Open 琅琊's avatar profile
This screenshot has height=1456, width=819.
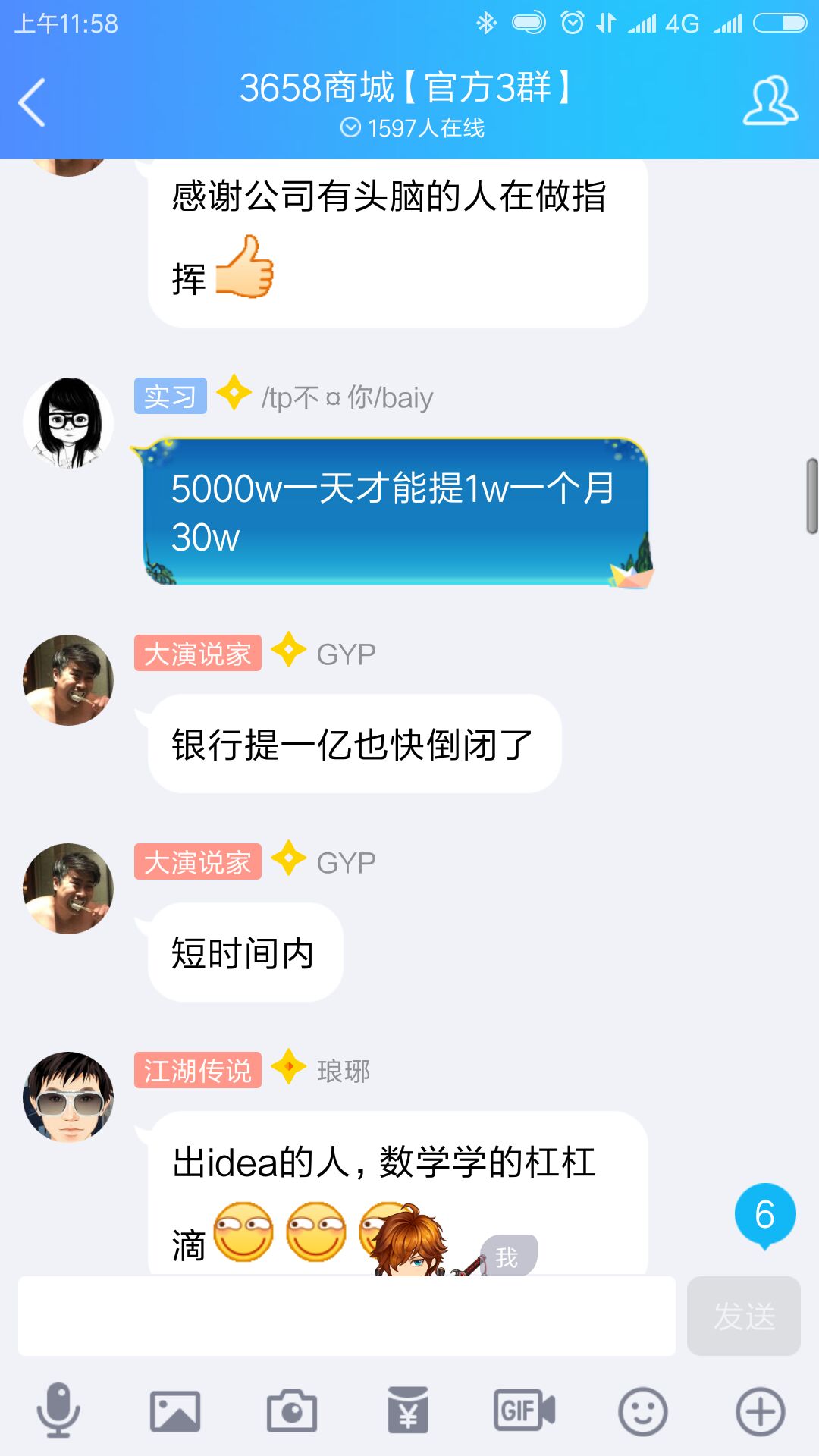[x=68, y=1097]
